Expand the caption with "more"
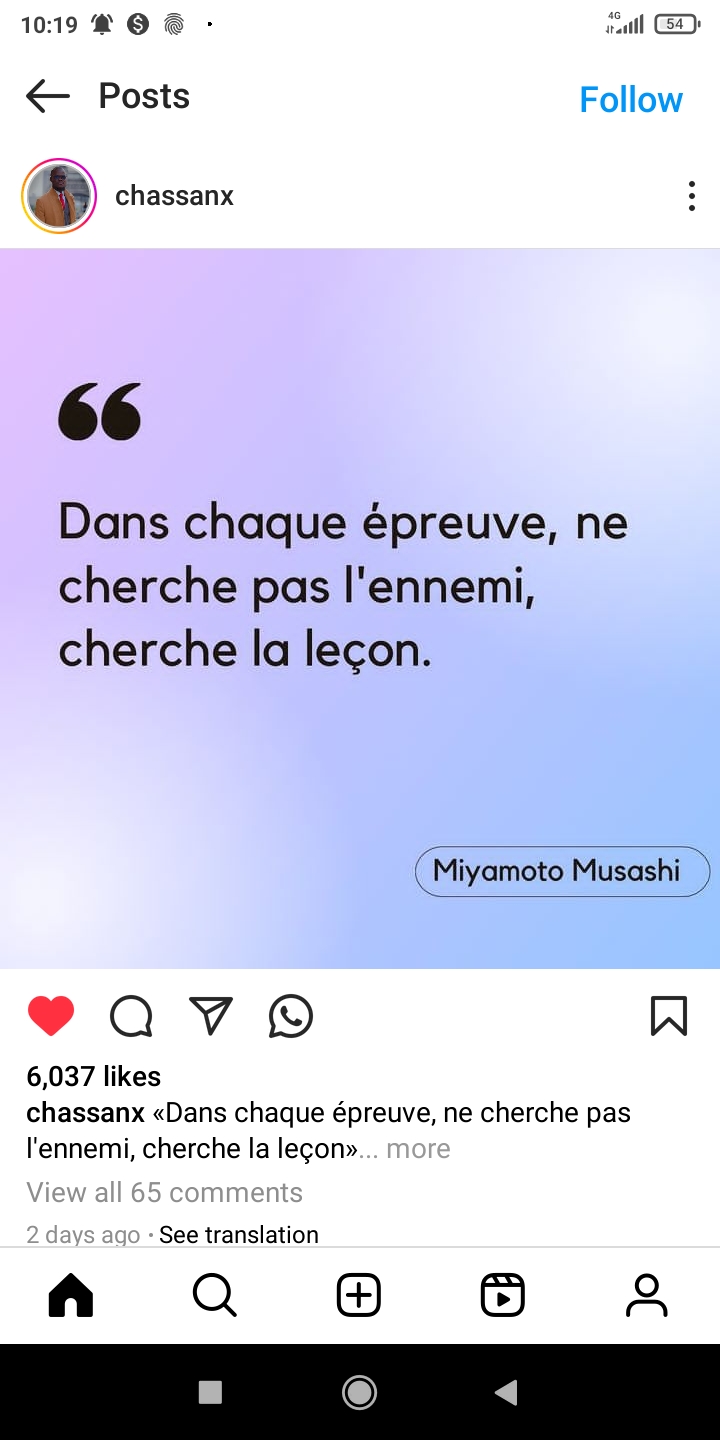This screenshot has height=1440, width=720. click(418, 1149)
